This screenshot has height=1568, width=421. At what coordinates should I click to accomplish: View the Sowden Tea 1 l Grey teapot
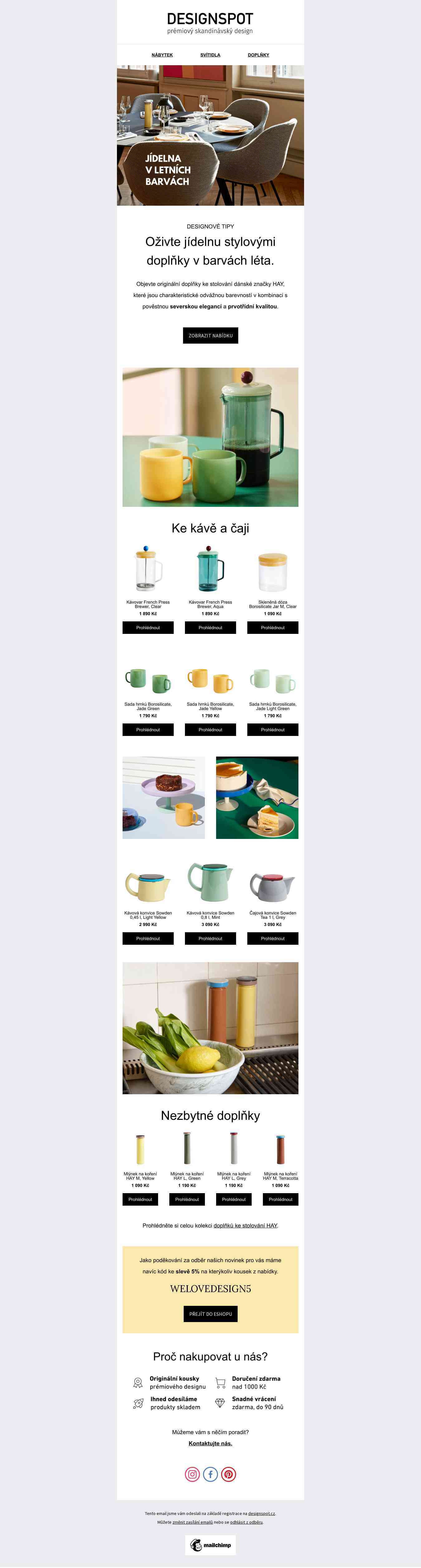point(273,938)
